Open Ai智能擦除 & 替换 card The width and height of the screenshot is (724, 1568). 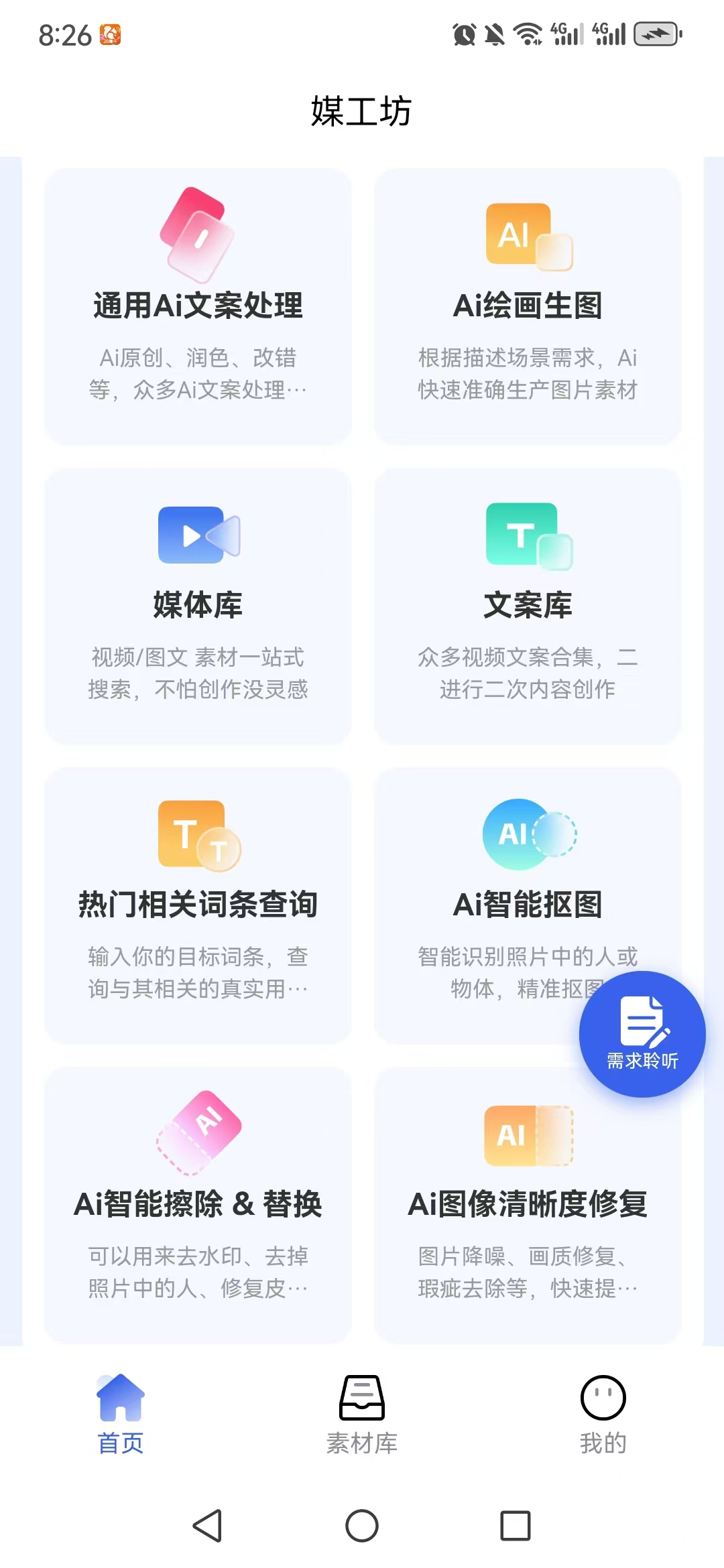(198, 1205)
